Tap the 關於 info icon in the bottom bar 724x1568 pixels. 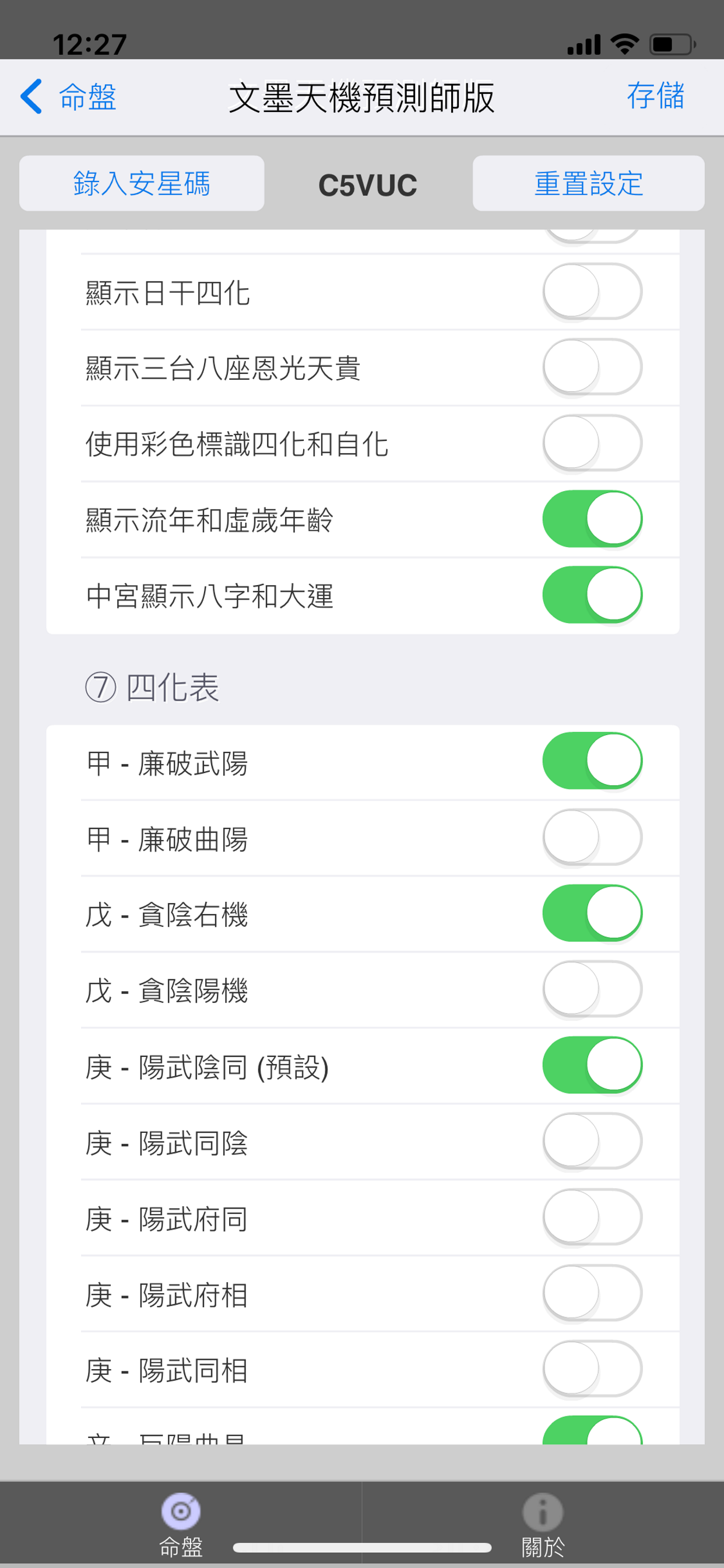click(x=542, y=1510)
